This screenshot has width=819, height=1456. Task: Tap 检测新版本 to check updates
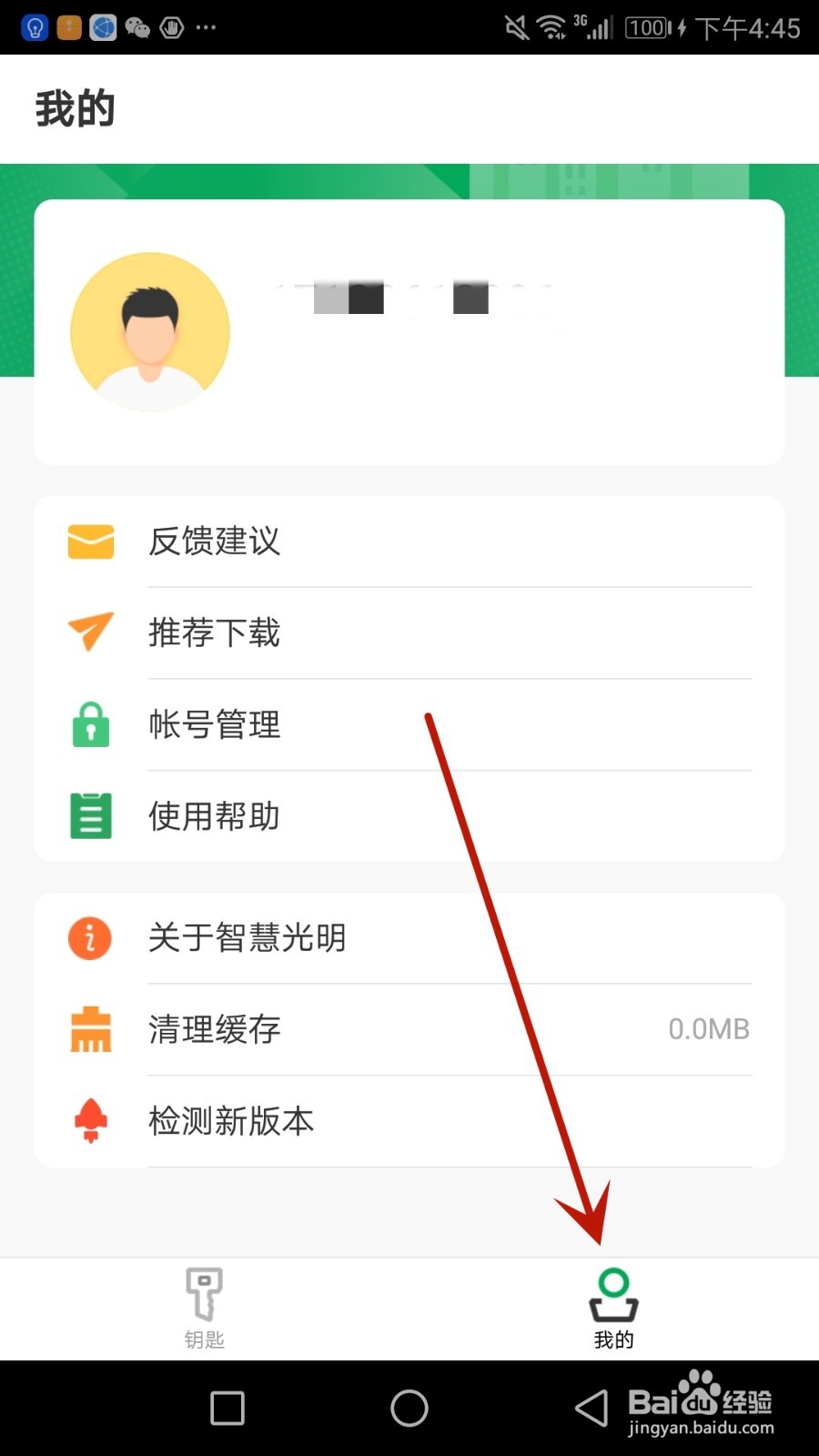point(230,1121)
